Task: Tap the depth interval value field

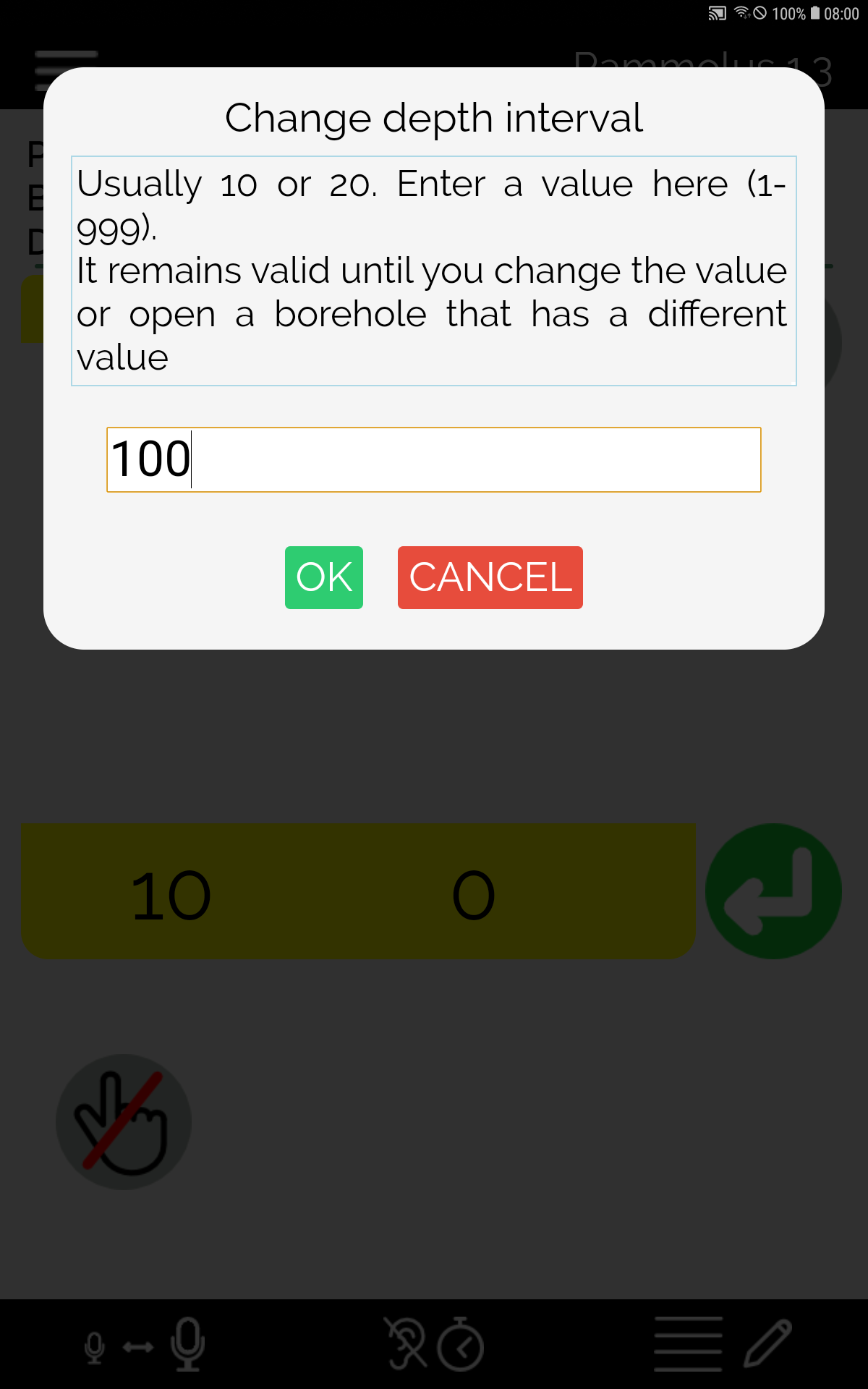Action: tap(434, 460)
